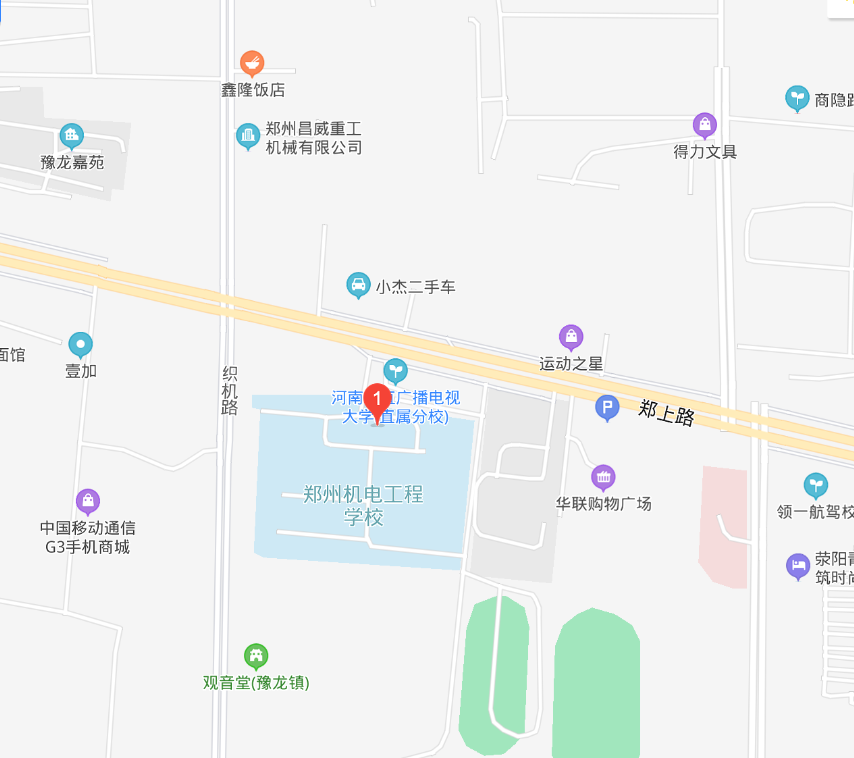Open the 领一航驾校 marker
This screenshot has width=854, height=758.
[x=816, y=486]
